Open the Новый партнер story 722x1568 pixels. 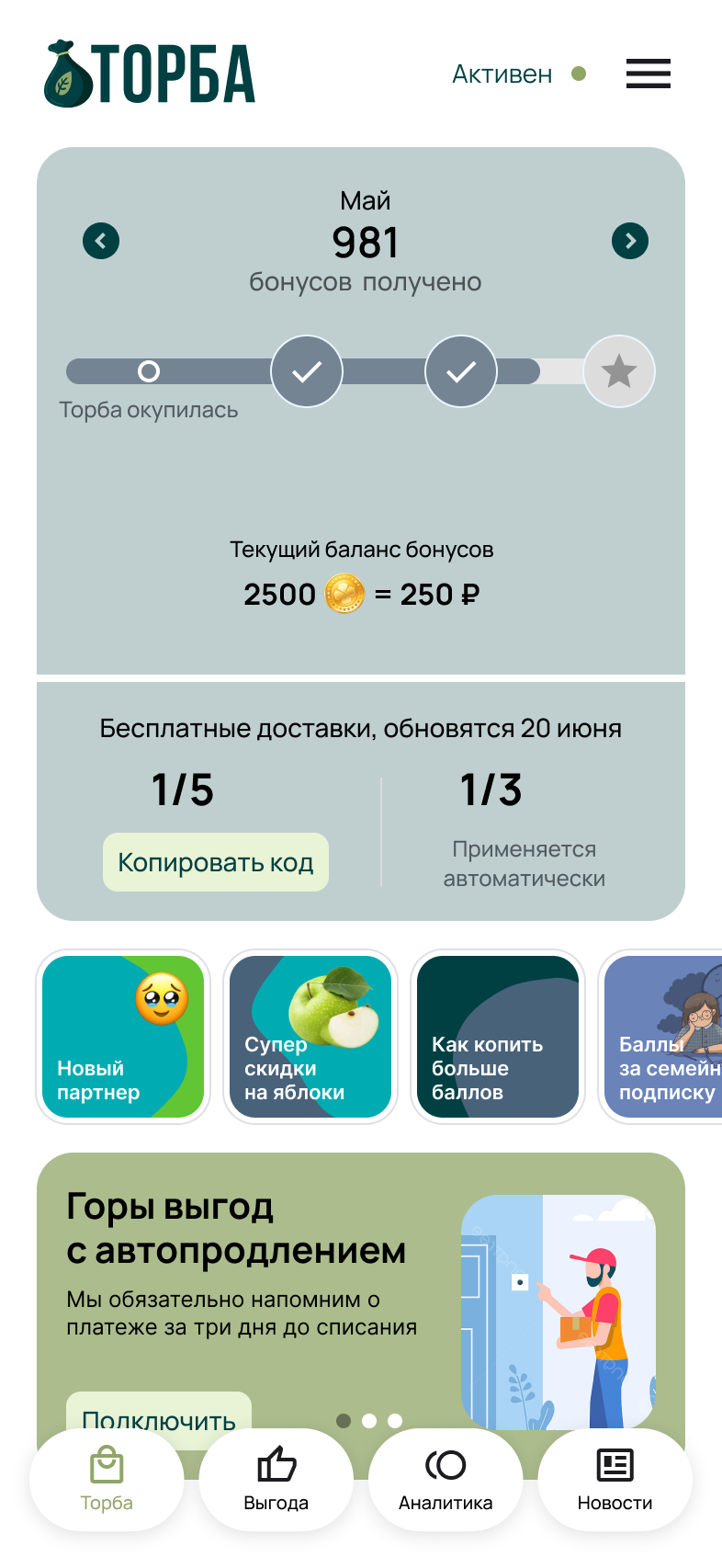tap(123, 1037)
